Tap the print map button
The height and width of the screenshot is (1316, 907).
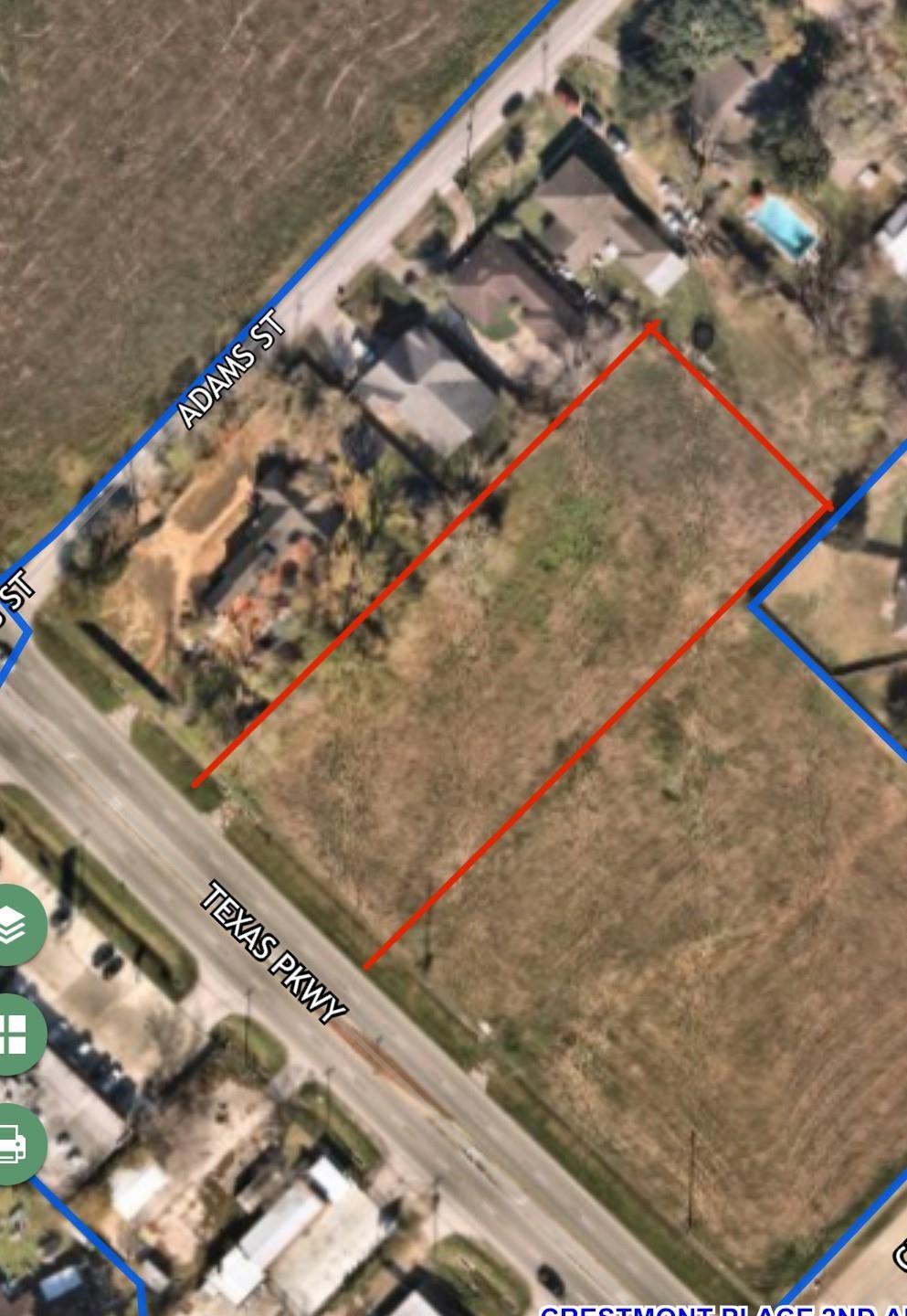coord(13,1144)
